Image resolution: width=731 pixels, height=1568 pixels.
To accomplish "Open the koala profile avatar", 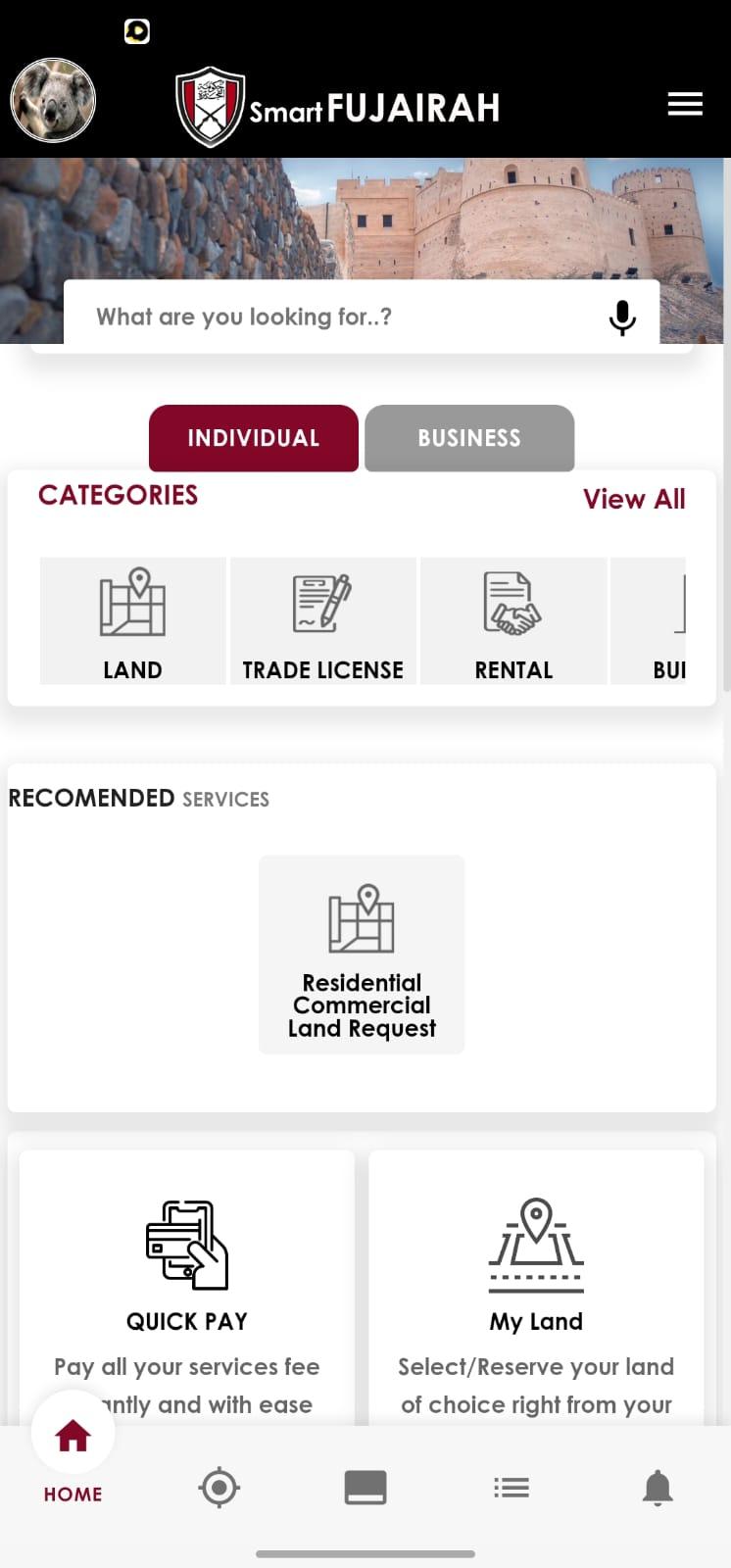I will pos(53,100).
